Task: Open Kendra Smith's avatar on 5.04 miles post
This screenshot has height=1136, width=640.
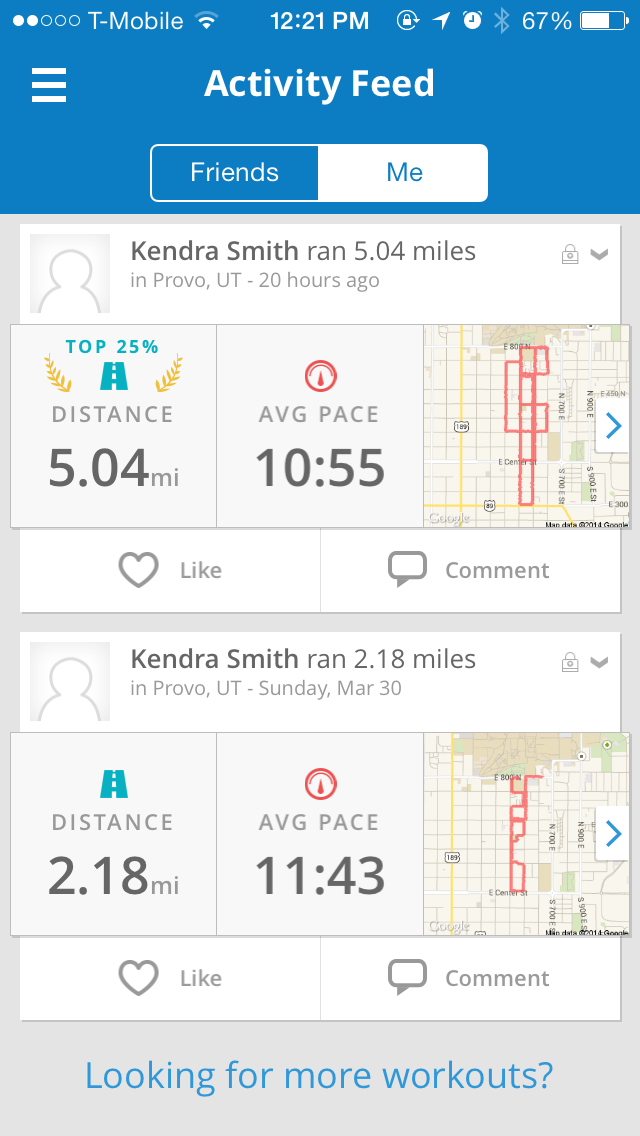Action: (70, 273)
